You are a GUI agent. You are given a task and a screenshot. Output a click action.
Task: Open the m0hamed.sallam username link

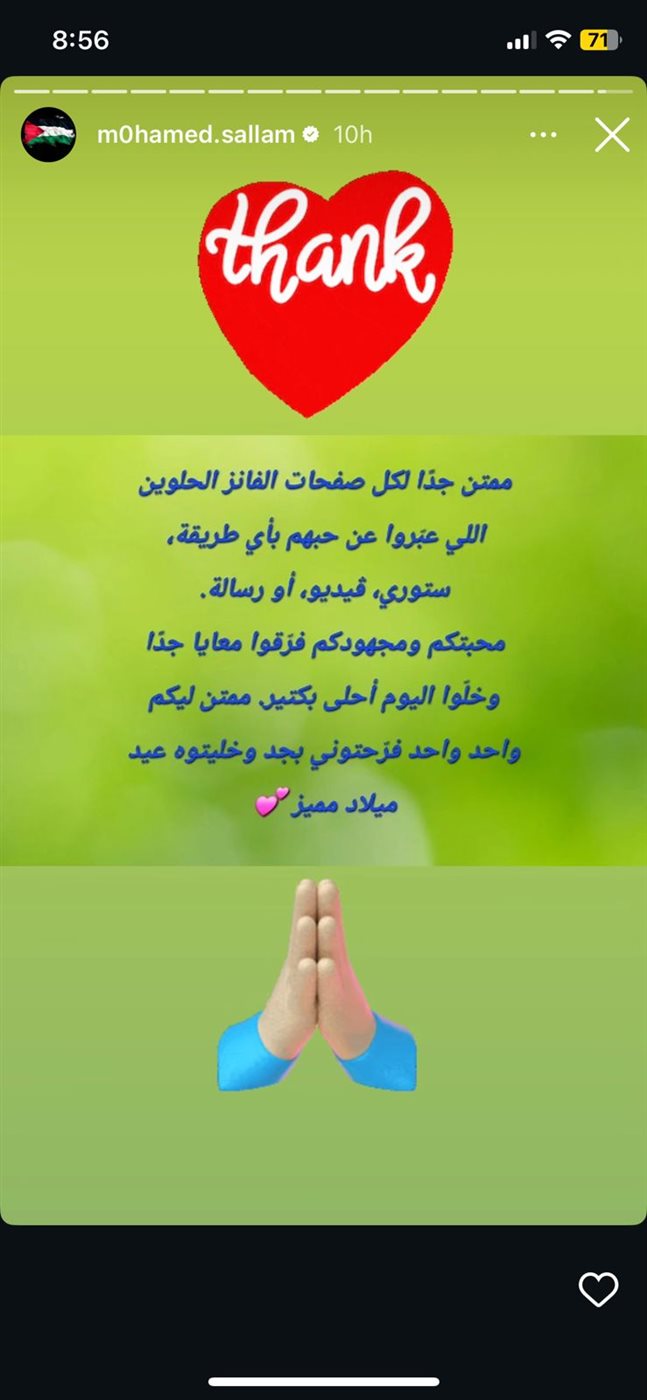click(x=195, y=135)
